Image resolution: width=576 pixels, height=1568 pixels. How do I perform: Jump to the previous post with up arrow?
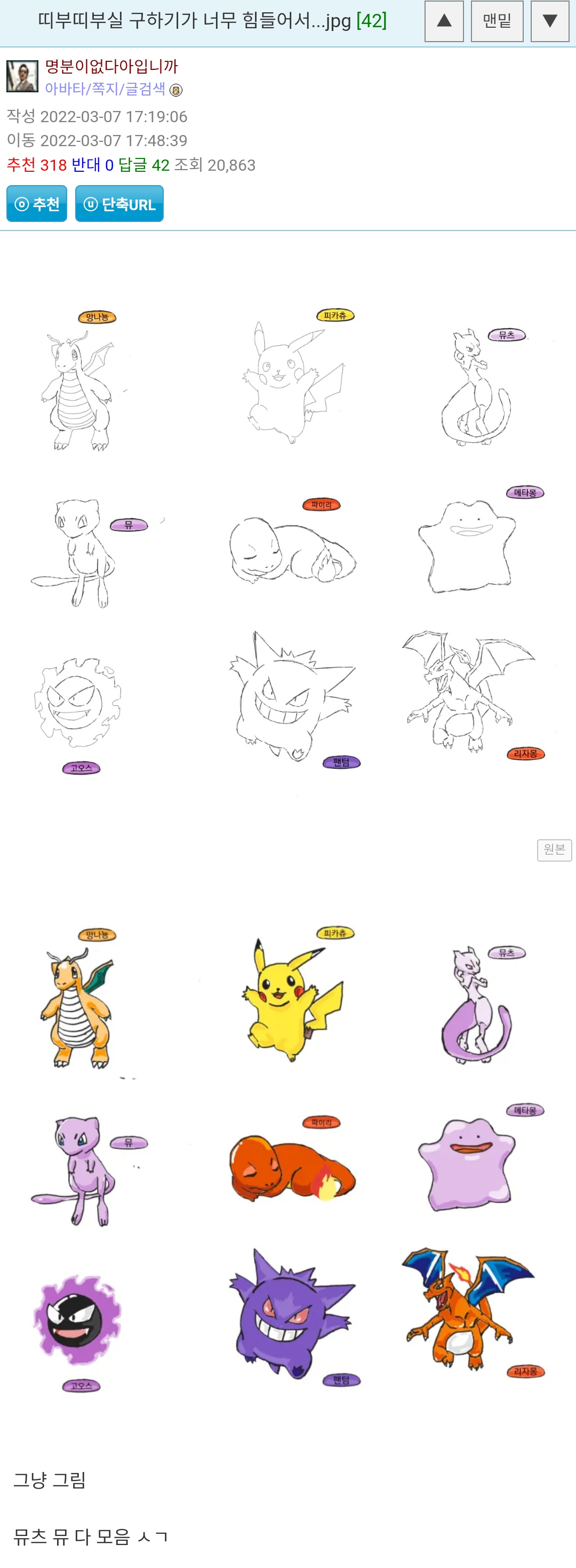[x=444, y=21]
